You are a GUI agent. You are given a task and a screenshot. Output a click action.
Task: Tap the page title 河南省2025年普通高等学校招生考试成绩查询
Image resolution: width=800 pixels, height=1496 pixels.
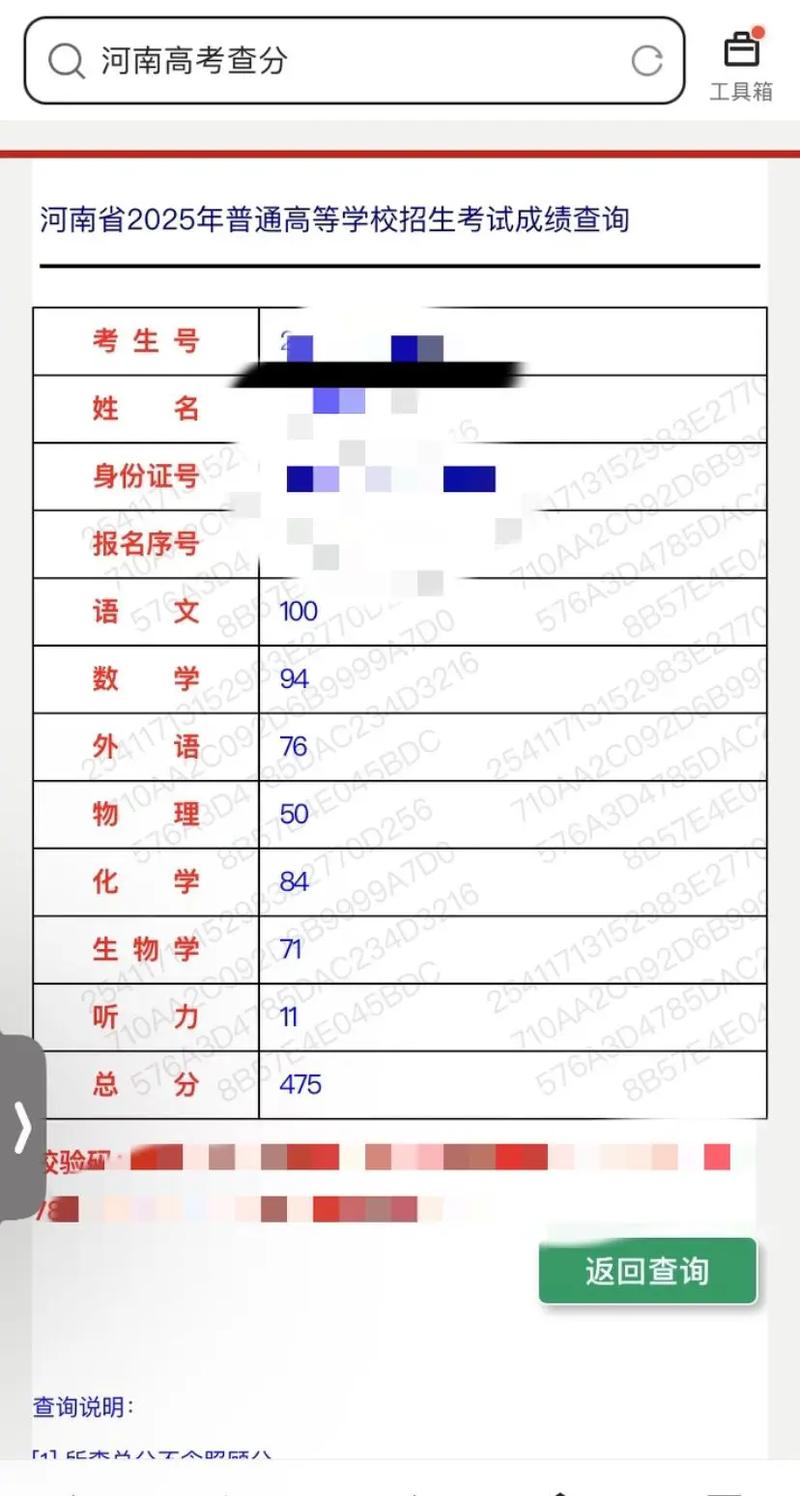pyautogui.click(x=335, y=220)
